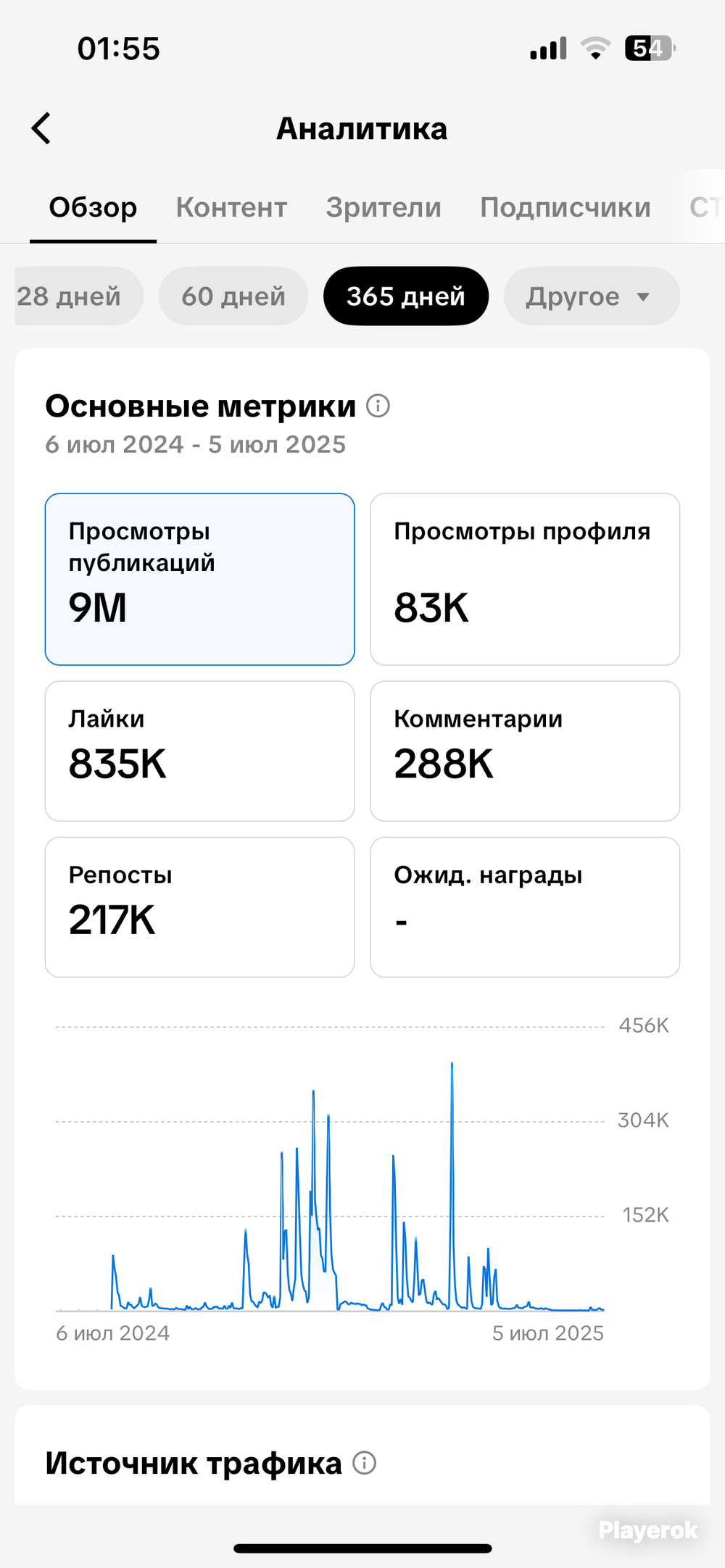Select the Лайки metric card
The image size is (725, 1568).
200,751
